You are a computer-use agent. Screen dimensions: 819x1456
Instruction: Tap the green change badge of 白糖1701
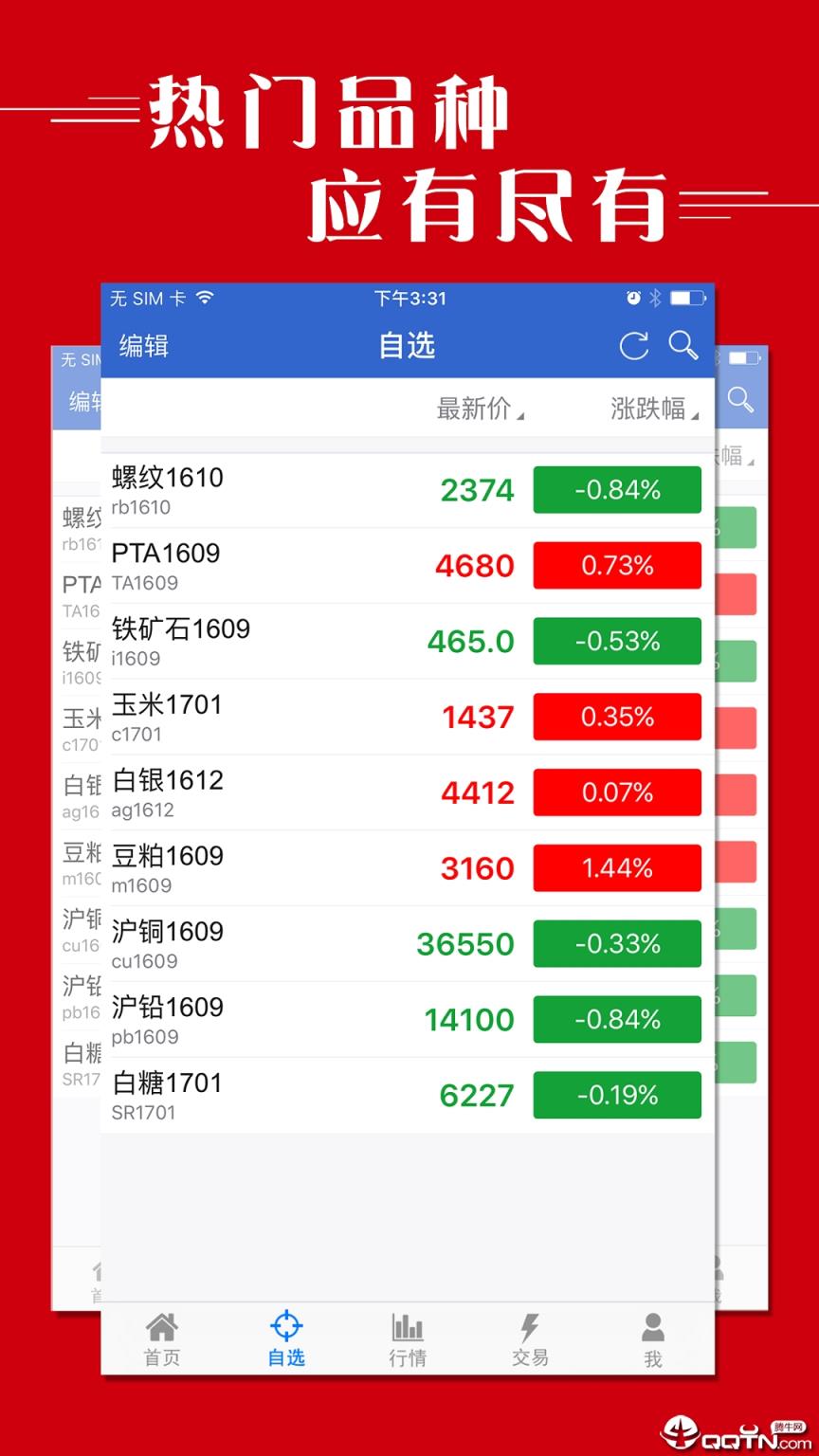tap(616, 1095)
